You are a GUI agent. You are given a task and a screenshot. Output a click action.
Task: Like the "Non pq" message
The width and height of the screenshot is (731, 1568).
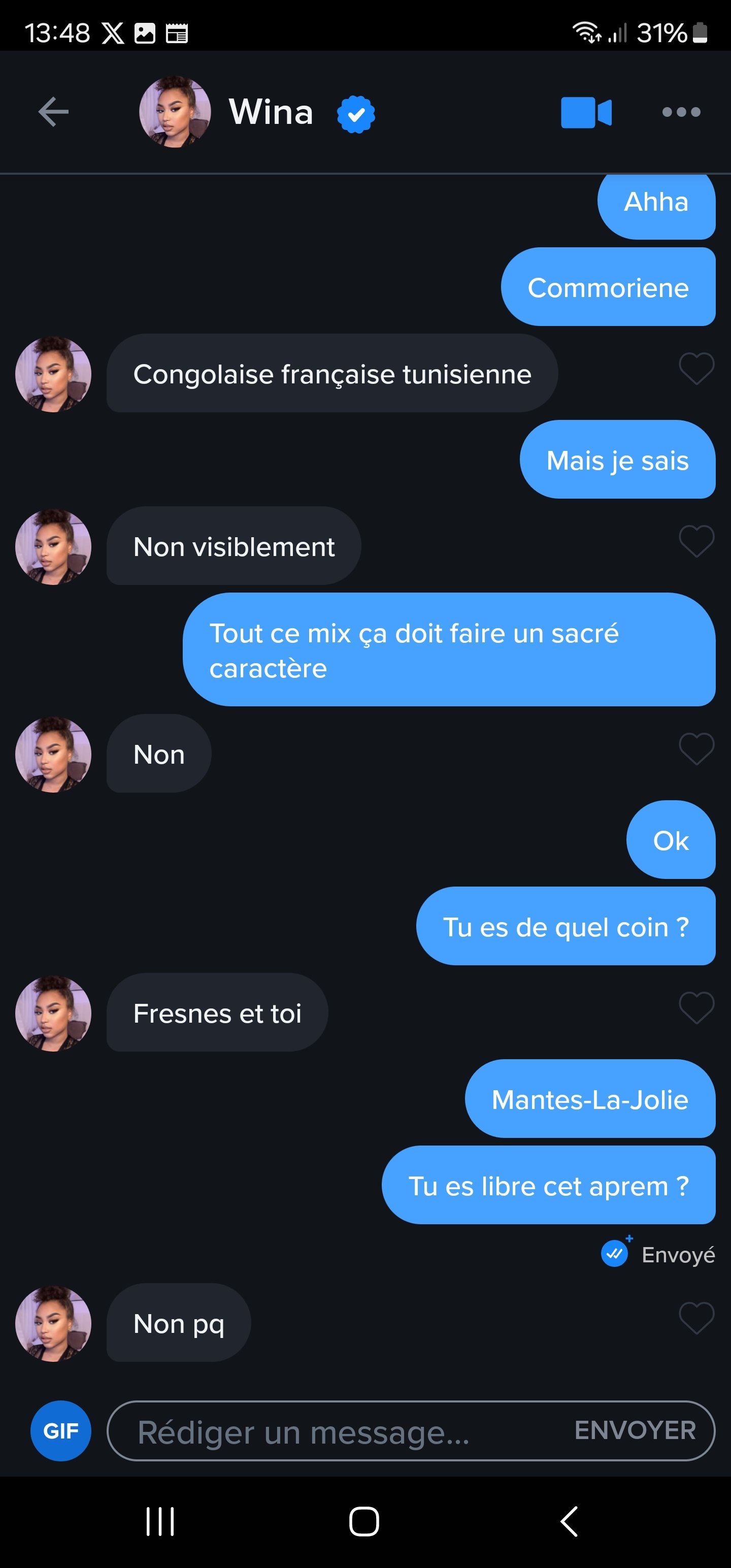[x=696, y=1319]
